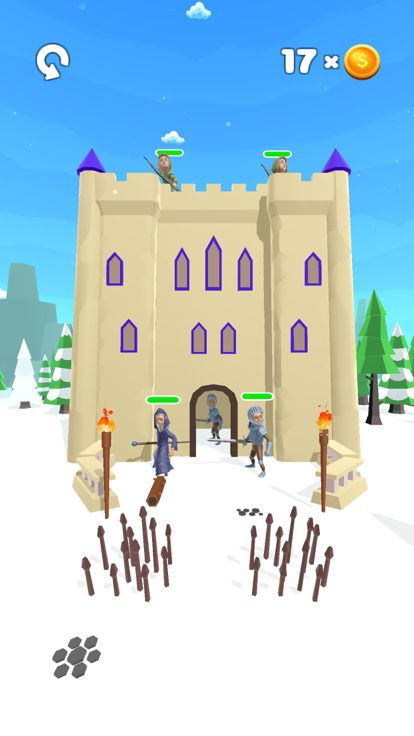Restart the level with the reset arrow
The image size is (414, 736).
53,61
